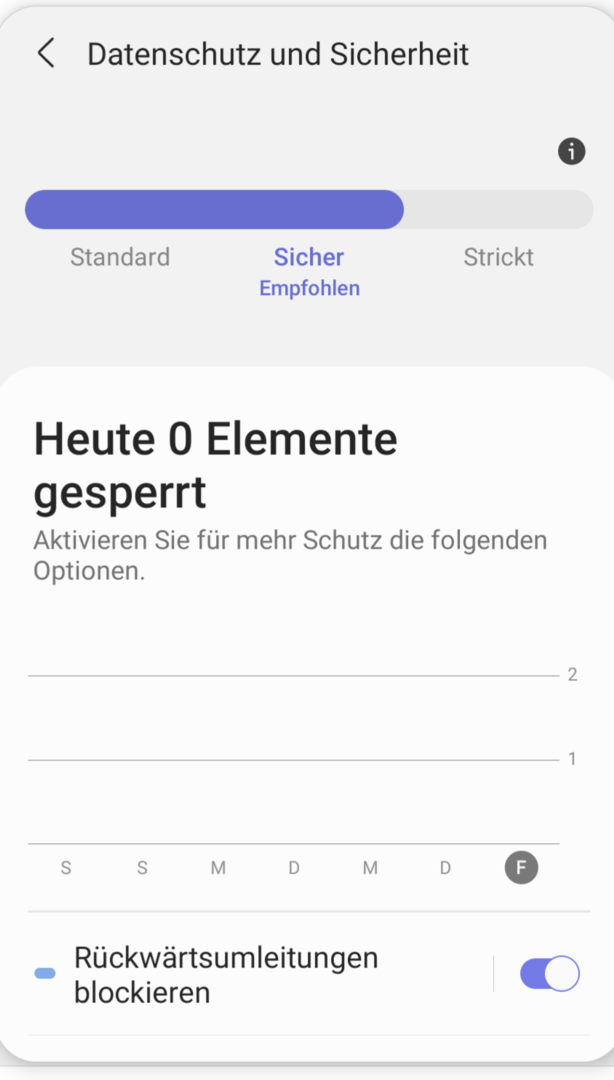614x1080 pixels.
Task: Disable Rückwärtsumleitungen blockieren switch
Action: 549,974
